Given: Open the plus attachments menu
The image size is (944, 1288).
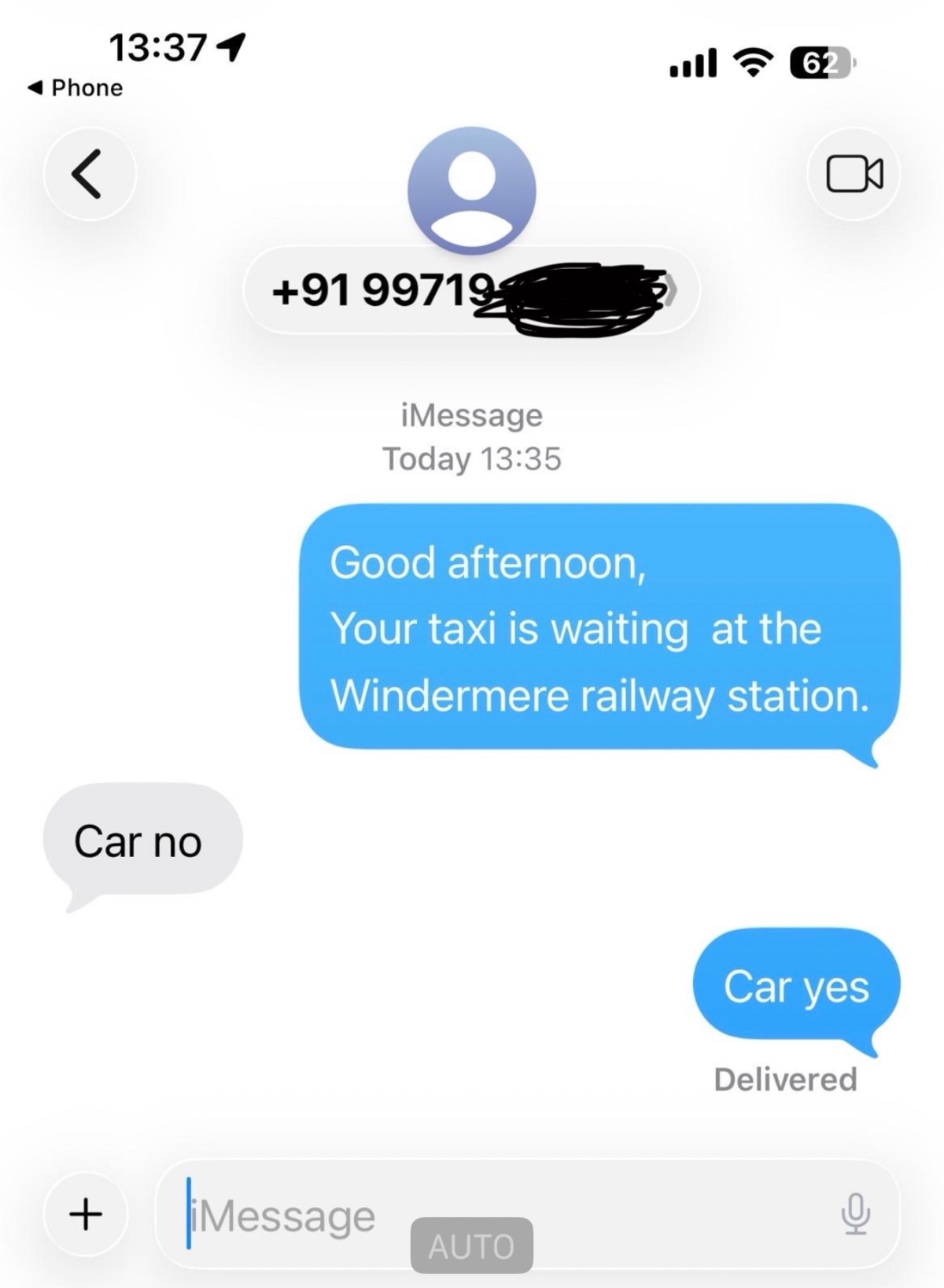Looking at the screenshot, I should click(x=86, y=1213).
